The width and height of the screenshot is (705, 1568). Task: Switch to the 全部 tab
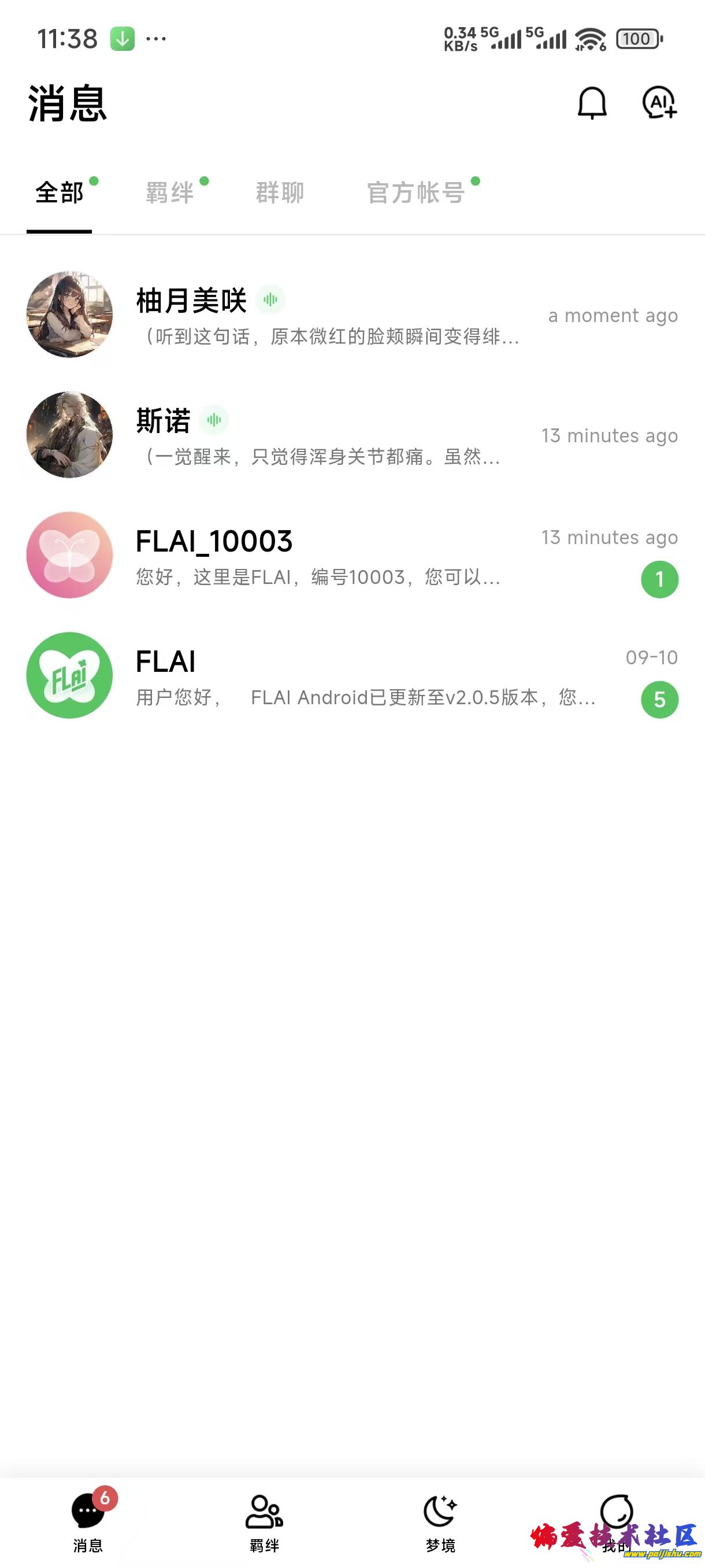click(60, 194)
